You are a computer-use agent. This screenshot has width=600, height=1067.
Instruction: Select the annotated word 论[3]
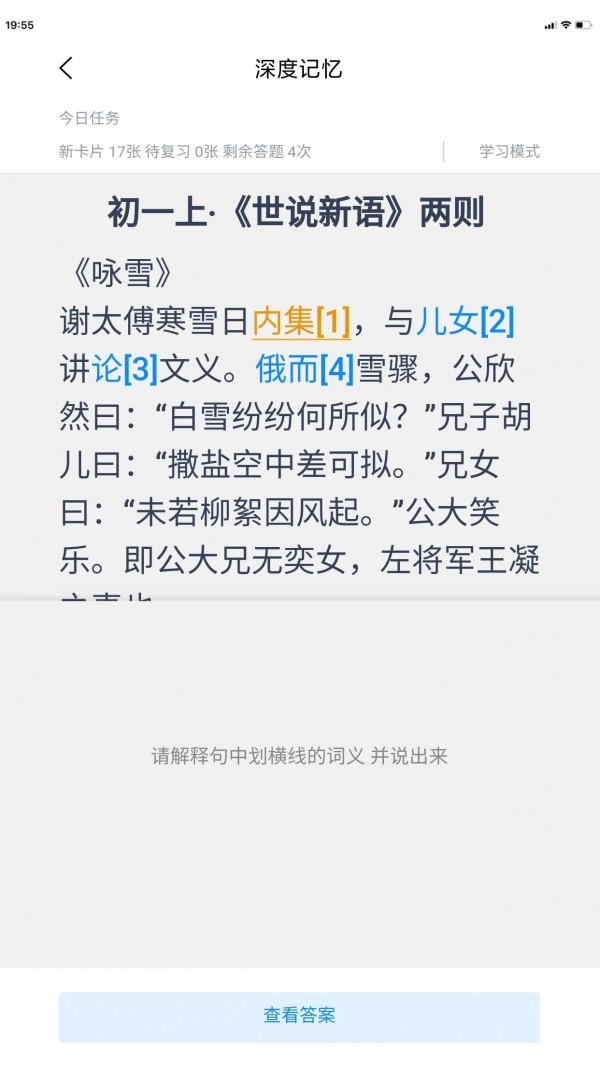[x=125, y=369]
